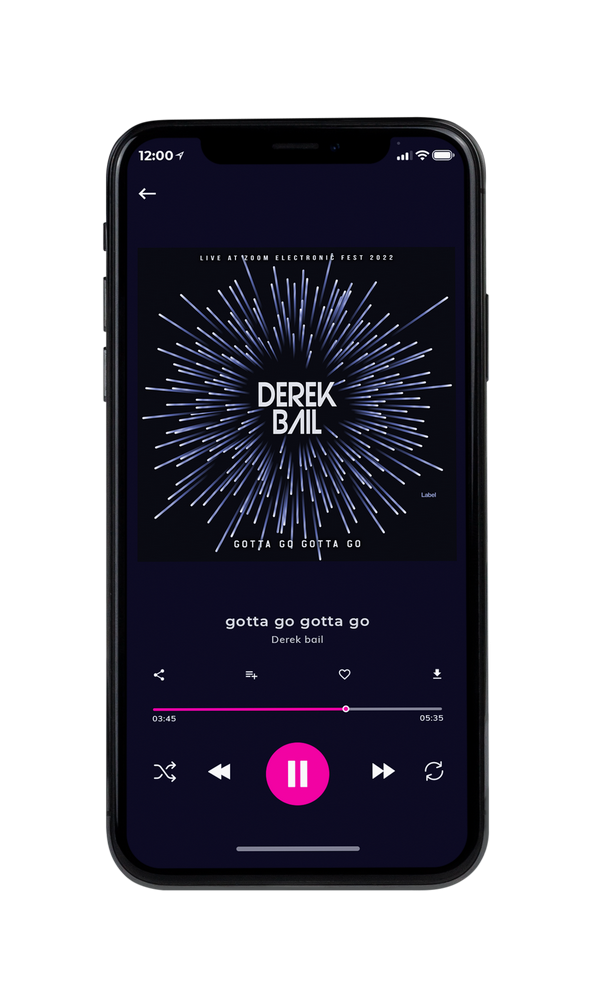The height and width of the screenshot is (1000, 600).
Task: Tap the pink playback progress bar
Action: [297, 709]
